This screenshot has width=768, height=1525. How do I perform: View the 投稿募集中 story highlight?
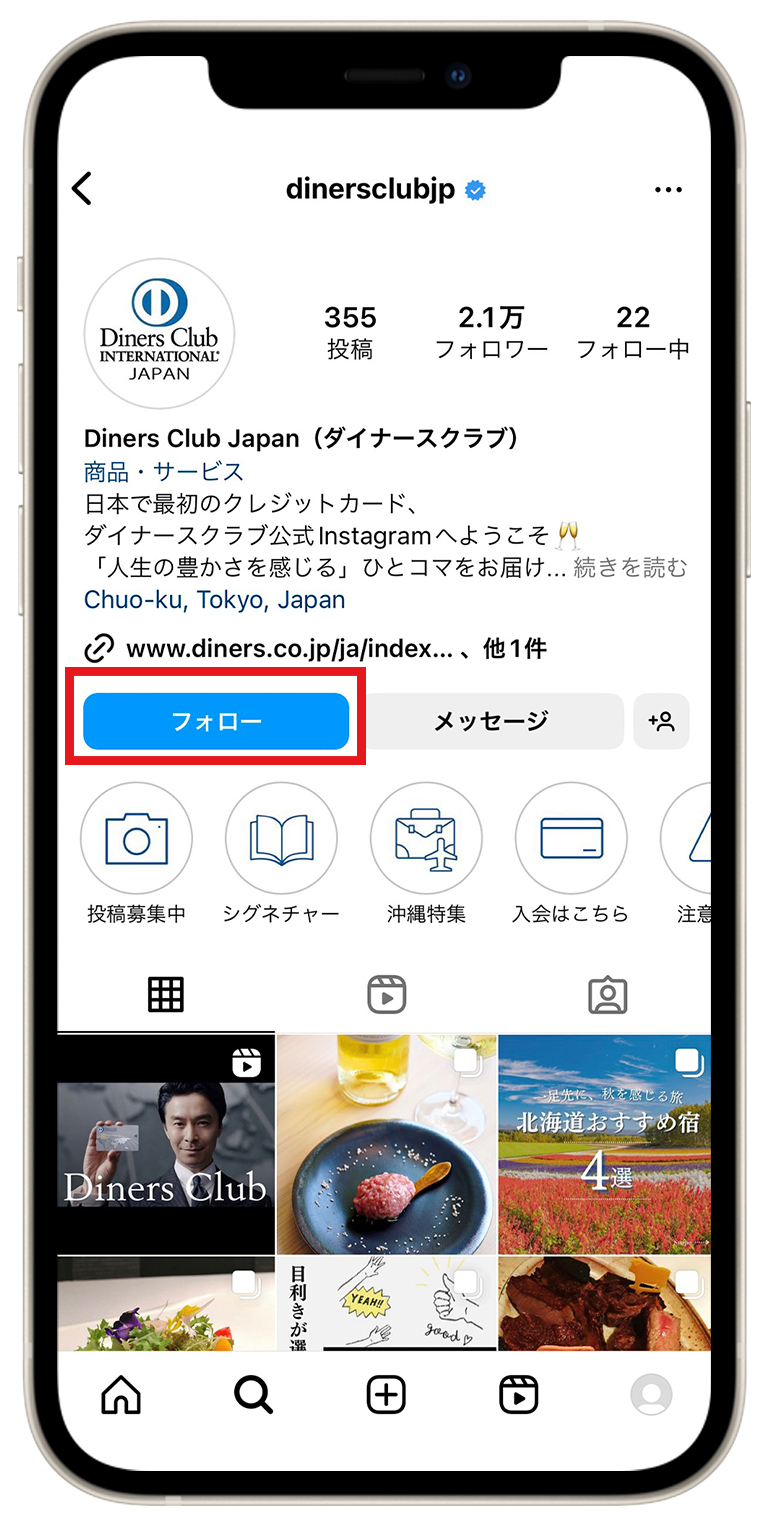tap(136, 839)
